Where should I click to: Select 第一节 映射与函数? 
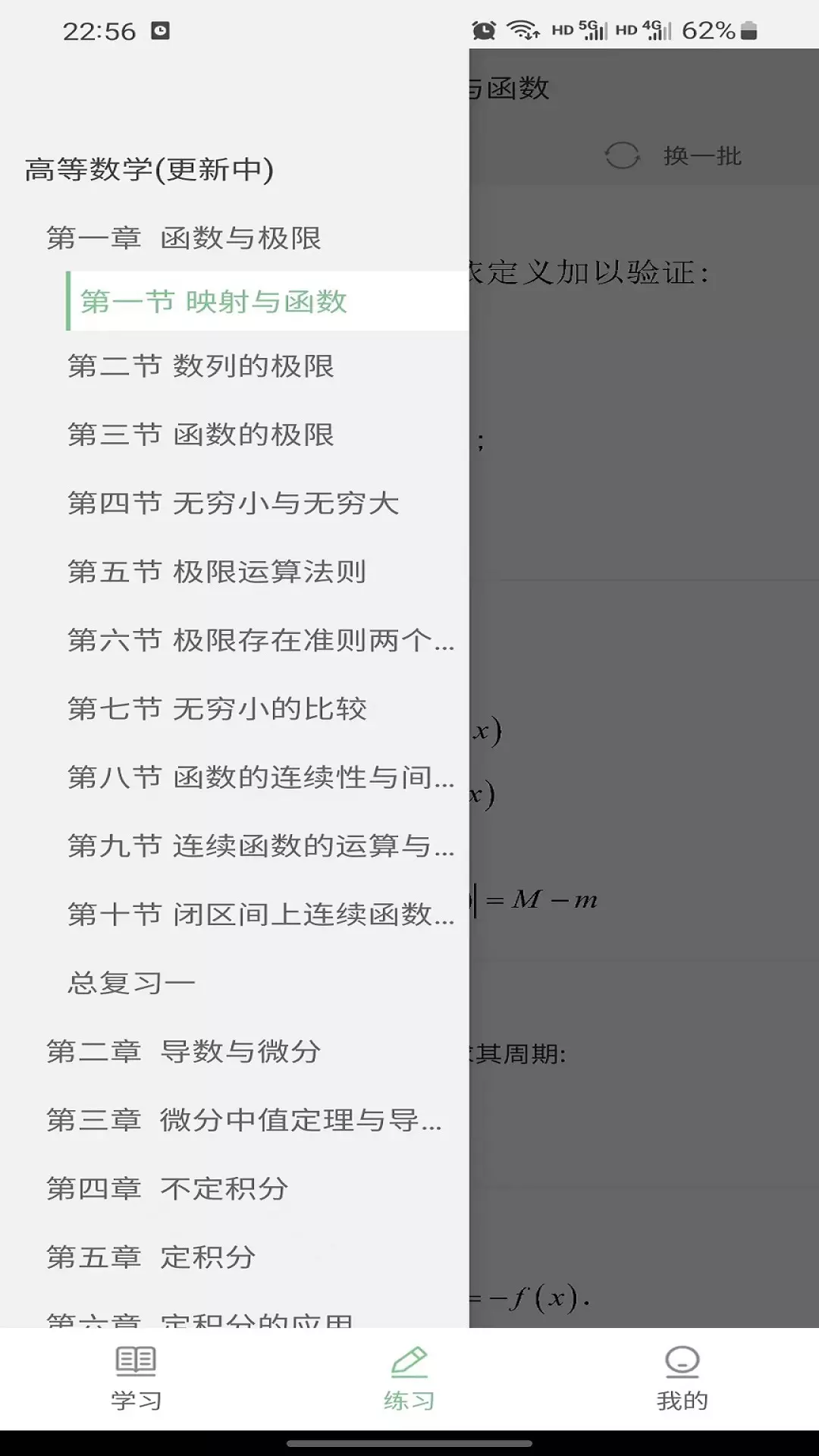(x=268, y=301)
